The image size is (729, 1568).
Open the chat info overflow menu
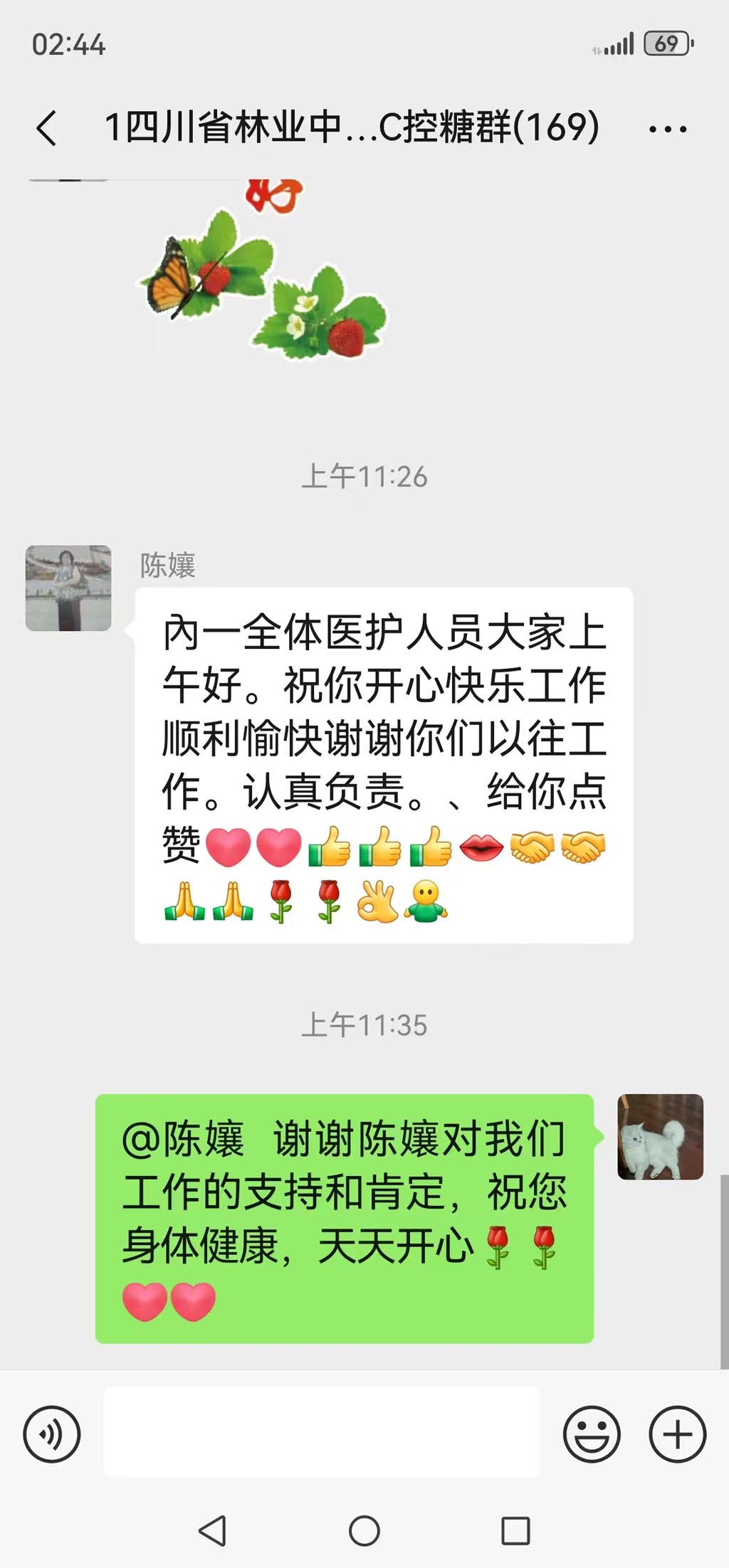[x=667, y=129]
